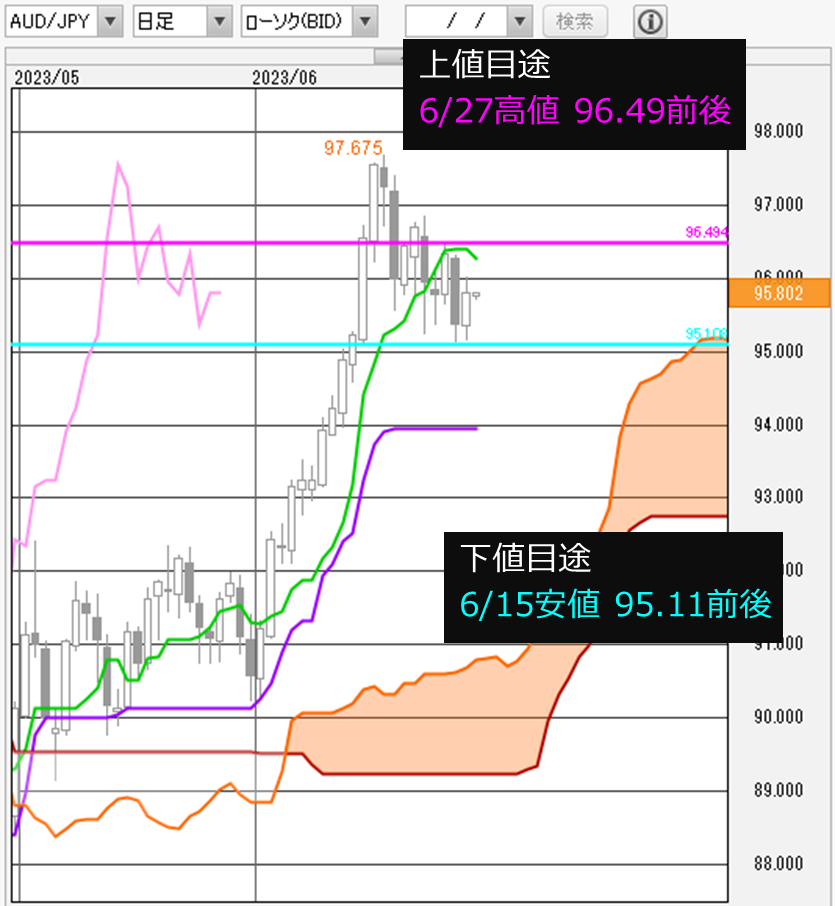This screenshot has height=906, width=835.
Task: Open the ローソク(BID) chart type dropdown
Action: click(x=367, y=20)
